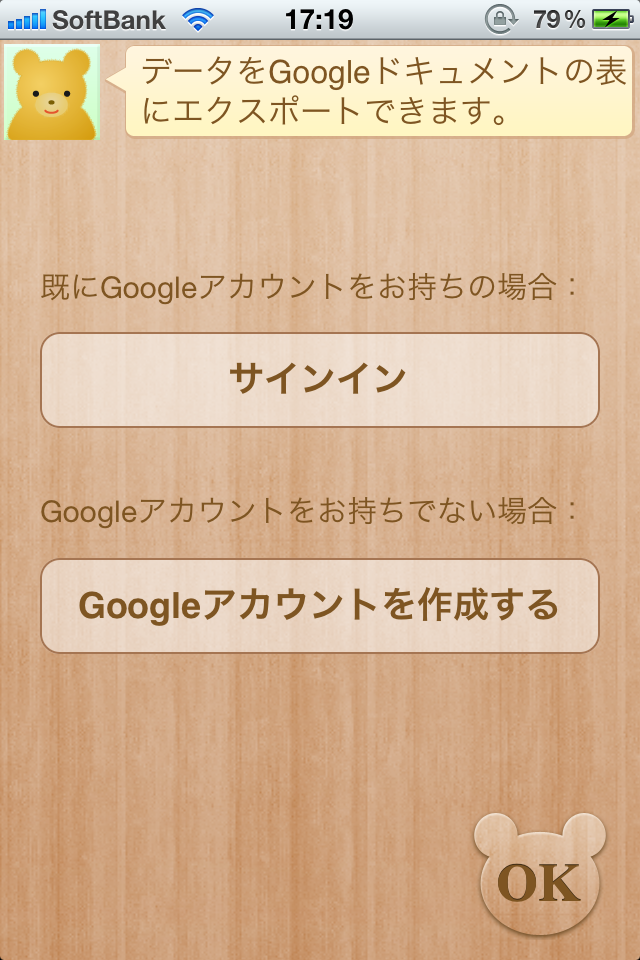Tap the サインイン sign-in button

319,380
